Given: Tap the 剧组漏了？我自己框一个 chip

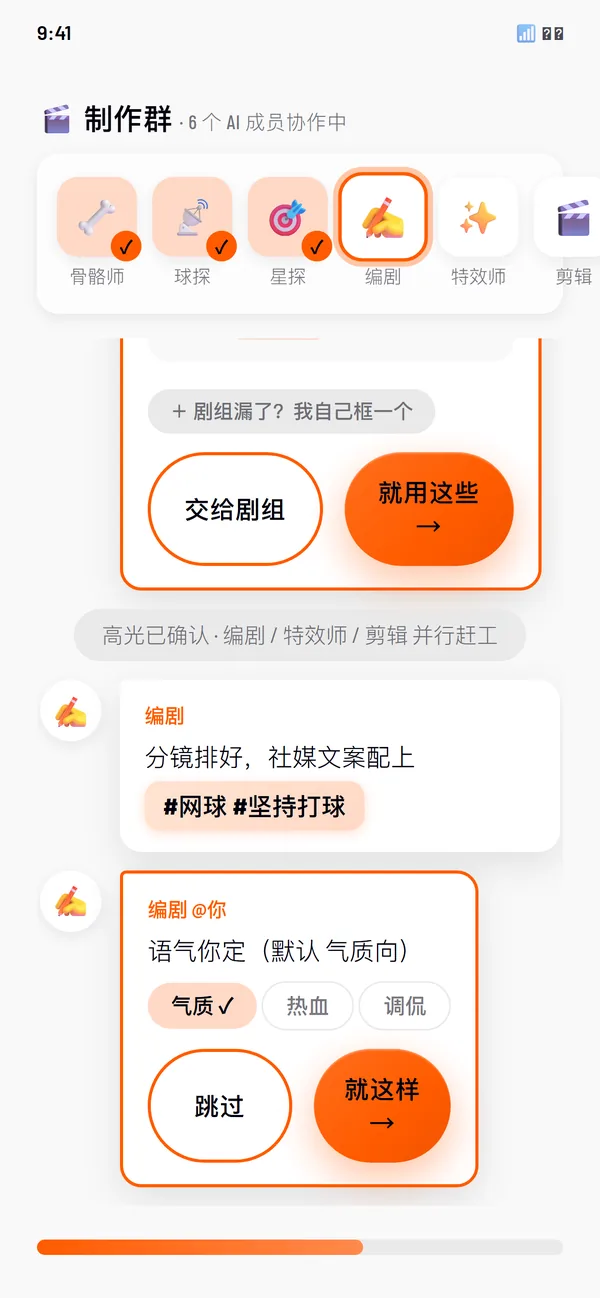Looking at the screenshot, I should pyautogui.click(x=291, y=411).
